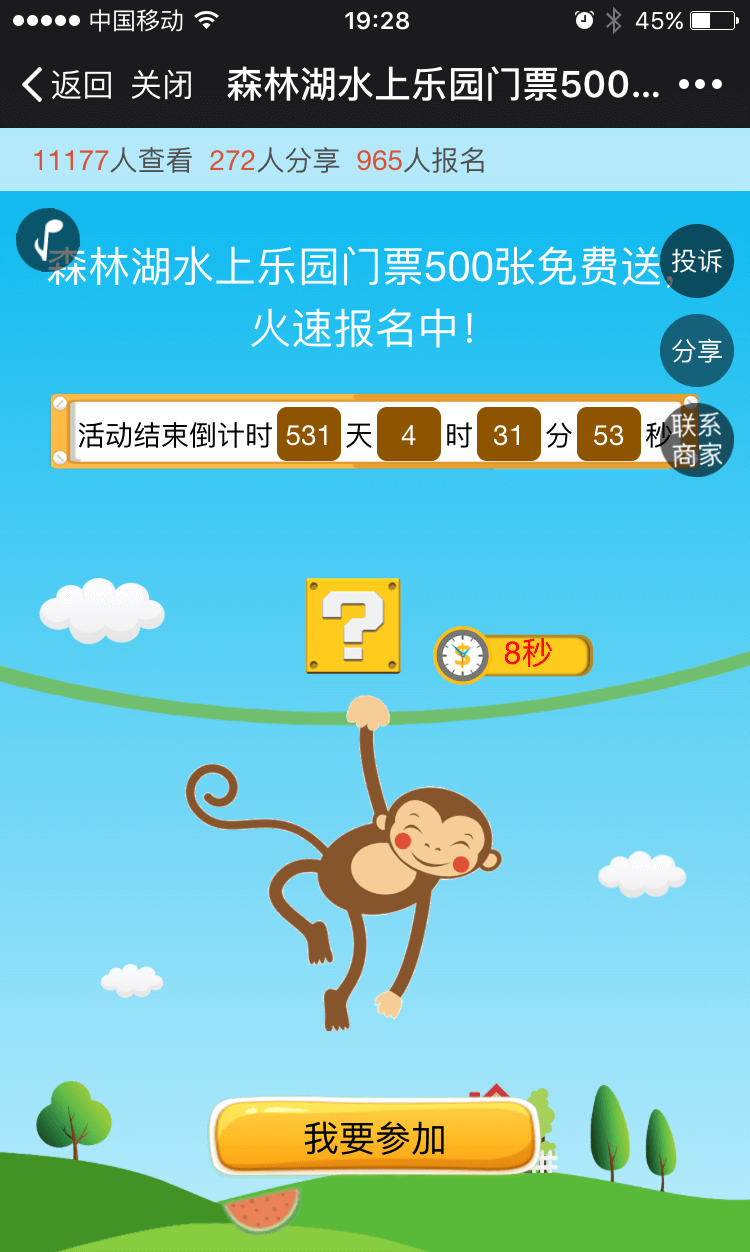The image size is (750, 1252).
Task: Open the three-dot overflow menu
Action: 700,85
